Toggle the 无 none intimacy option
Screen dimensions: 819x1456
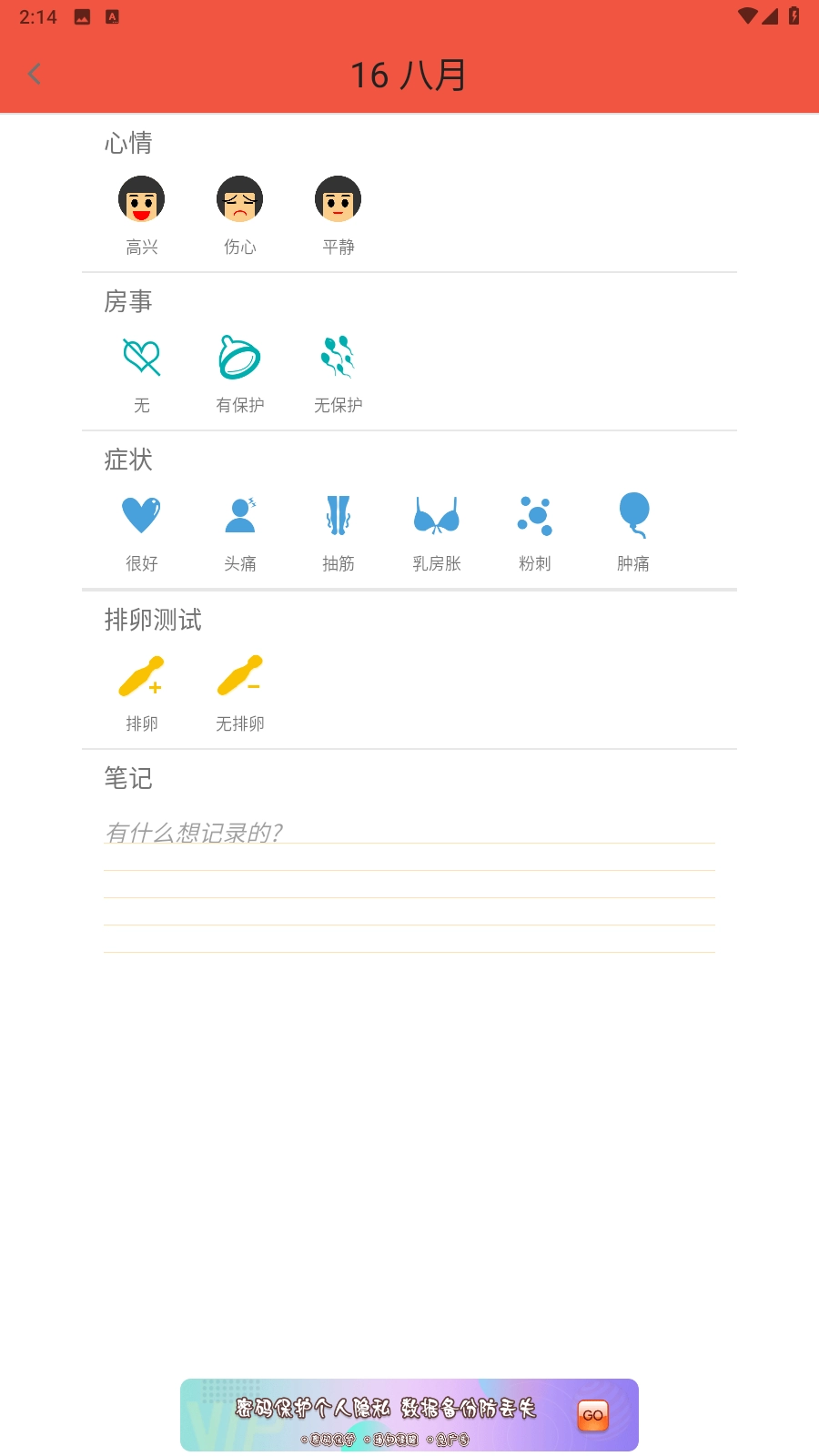141,359
